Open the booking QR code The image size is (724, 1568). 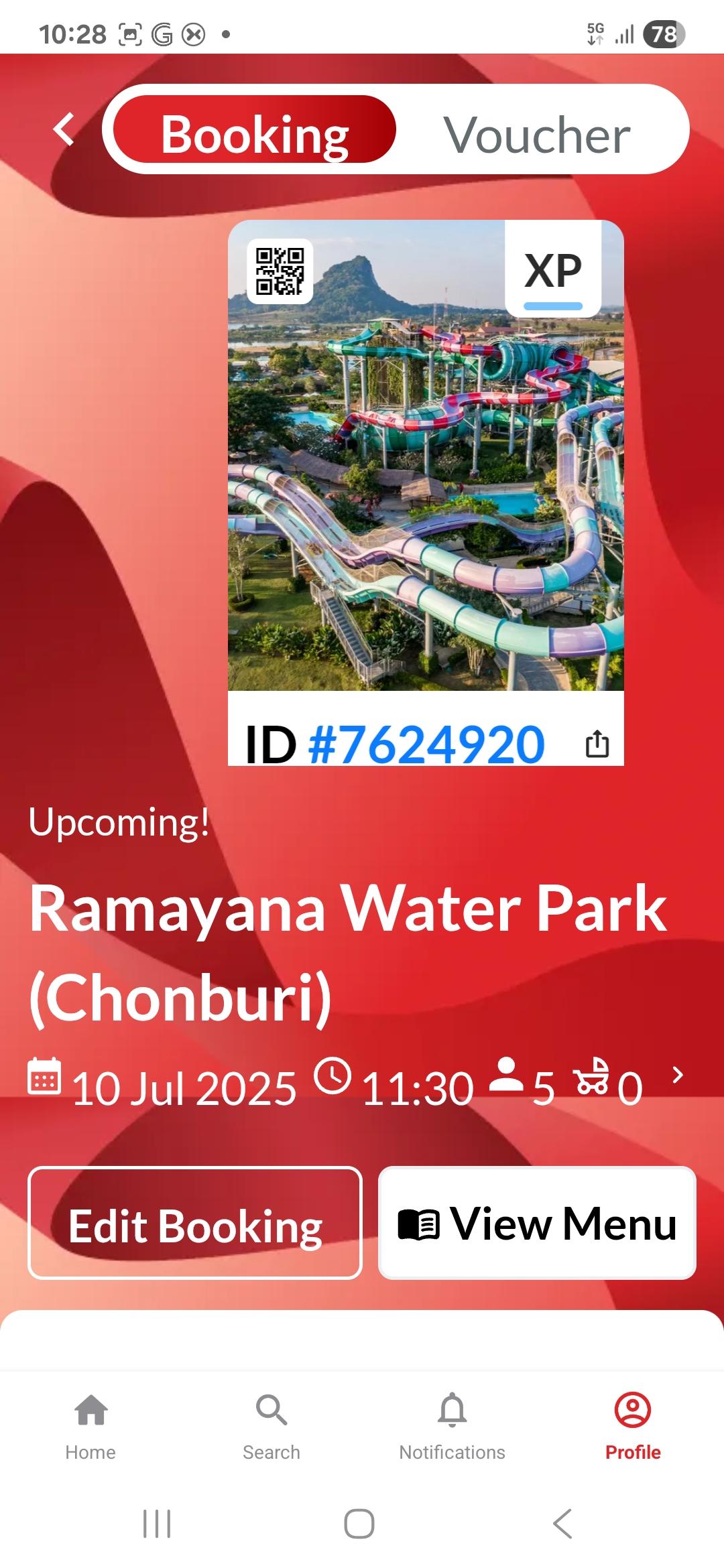280,271
